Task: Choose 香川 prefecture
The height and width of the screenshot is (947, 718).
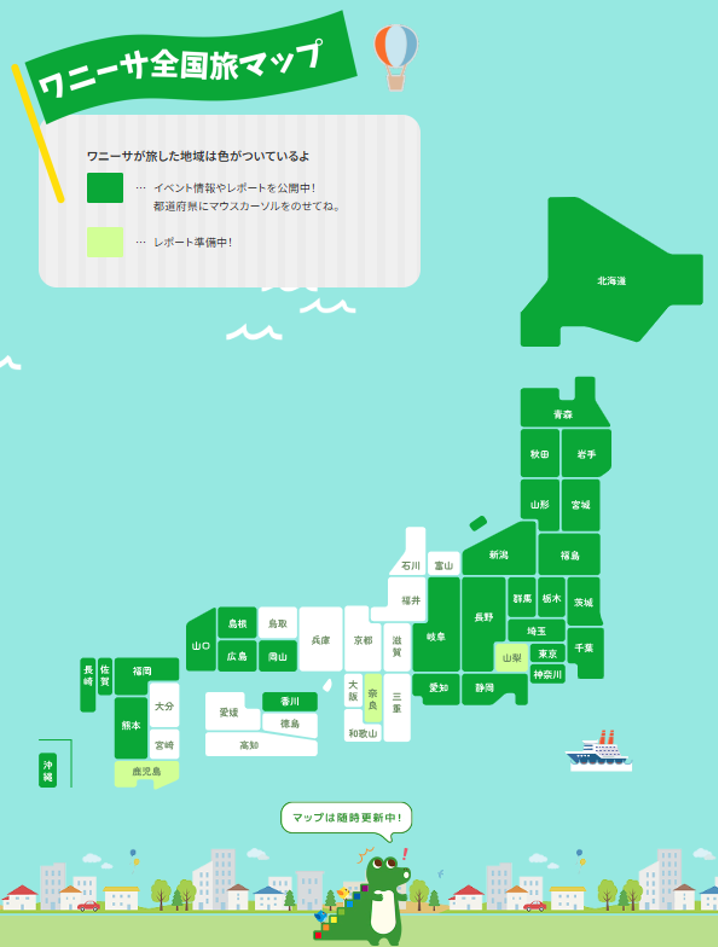Action: click(290, 702)
